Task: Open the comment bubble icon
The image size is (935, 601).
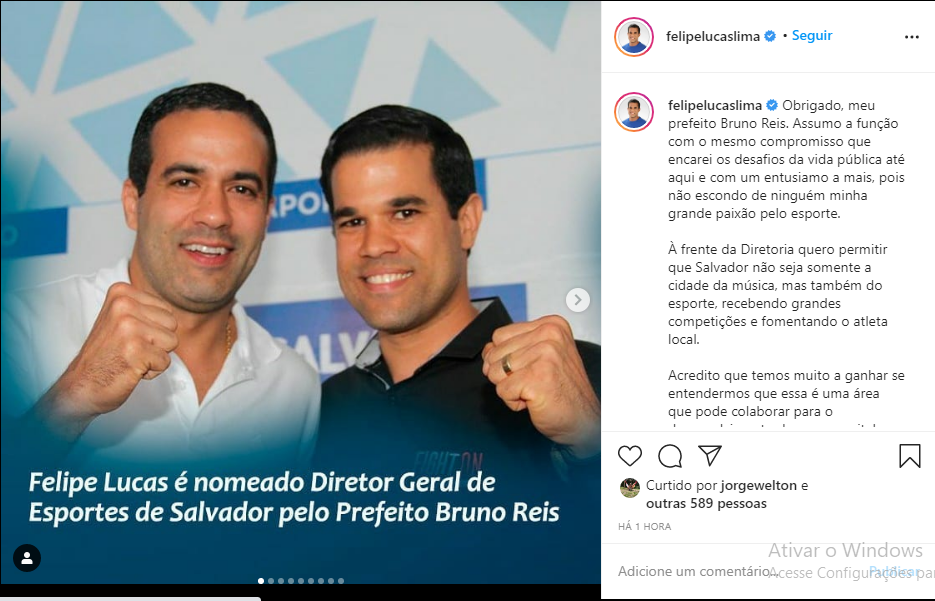Action: (670, 457)
